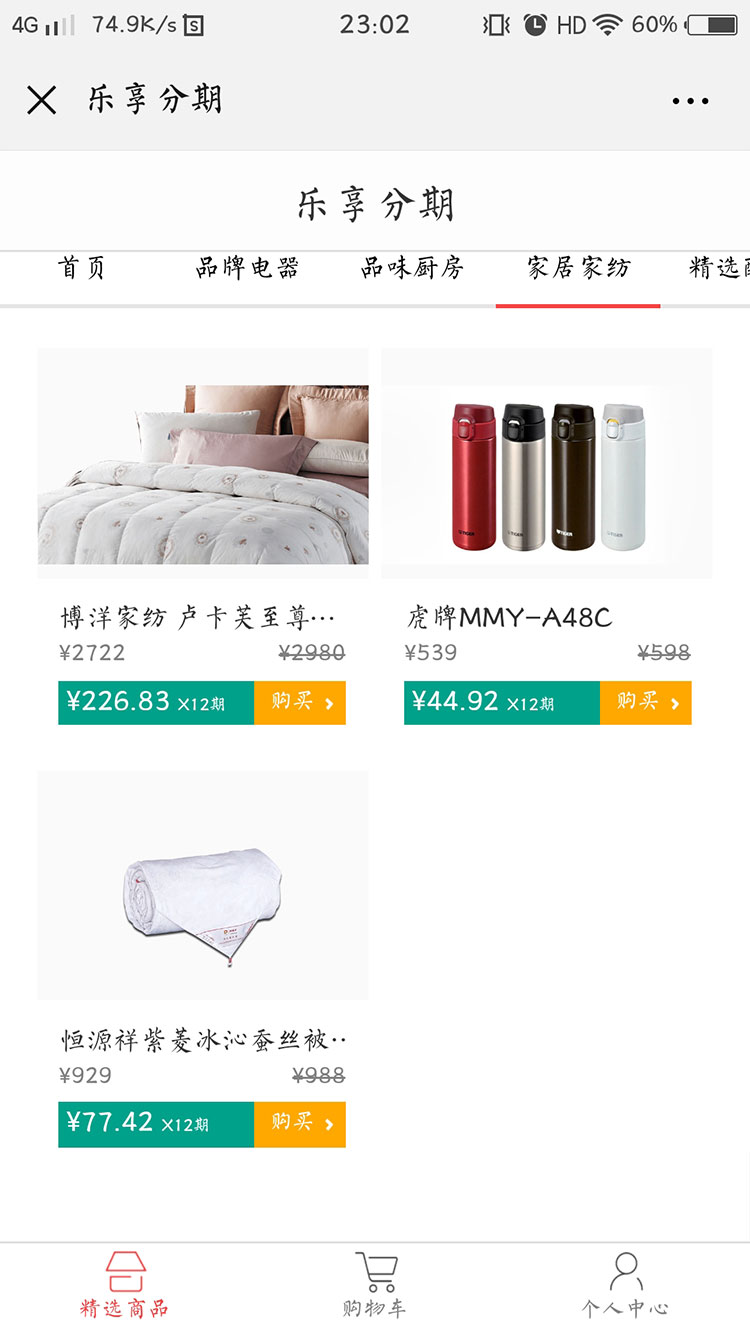Open the 购物车 shopping cart
The height and width of the screenshot is (1333, 750).
375,1284
